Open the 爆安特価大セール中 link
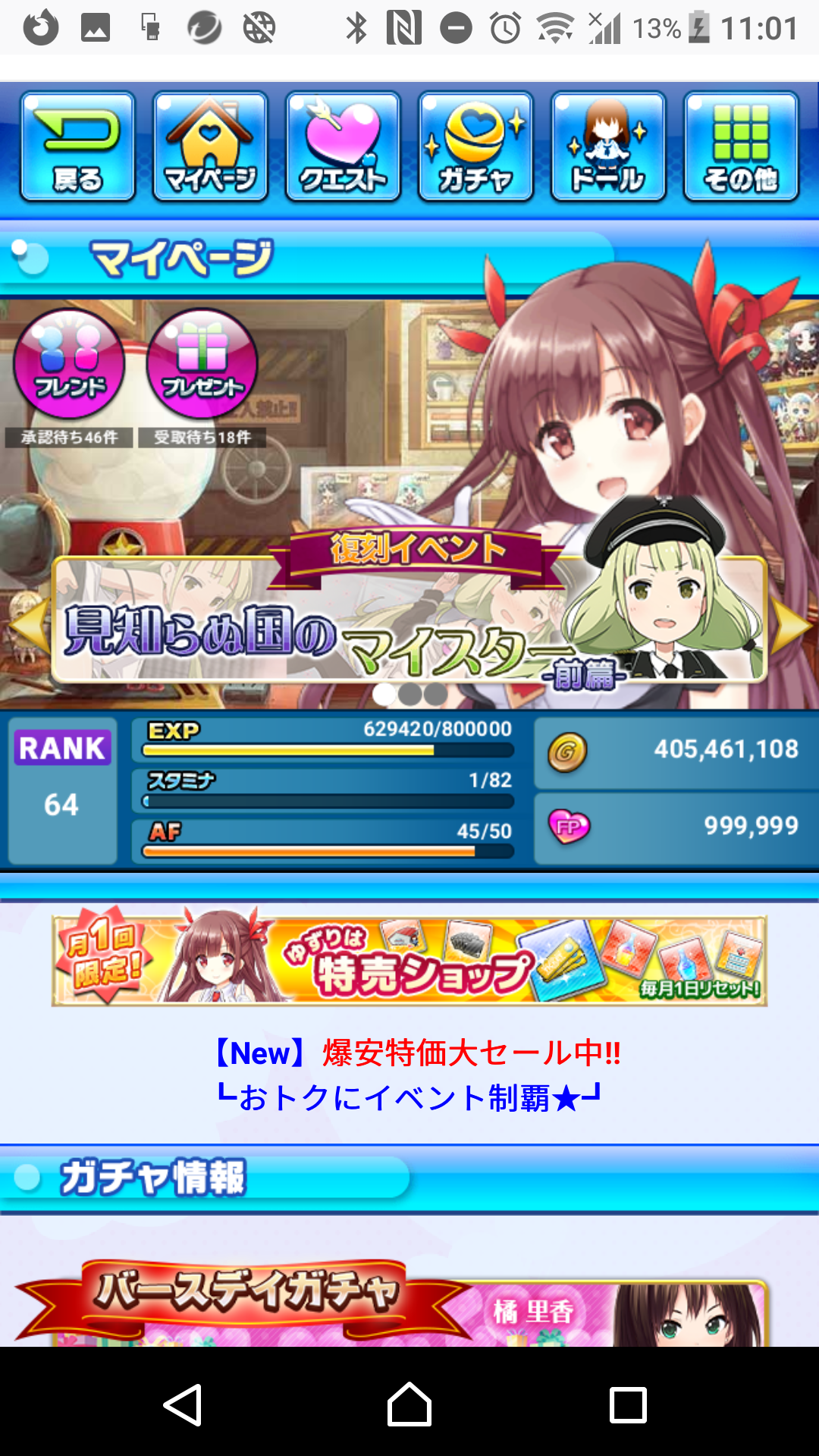Image resolution: width=819 pixels, height=1456 pixels. click(416, 1053)
